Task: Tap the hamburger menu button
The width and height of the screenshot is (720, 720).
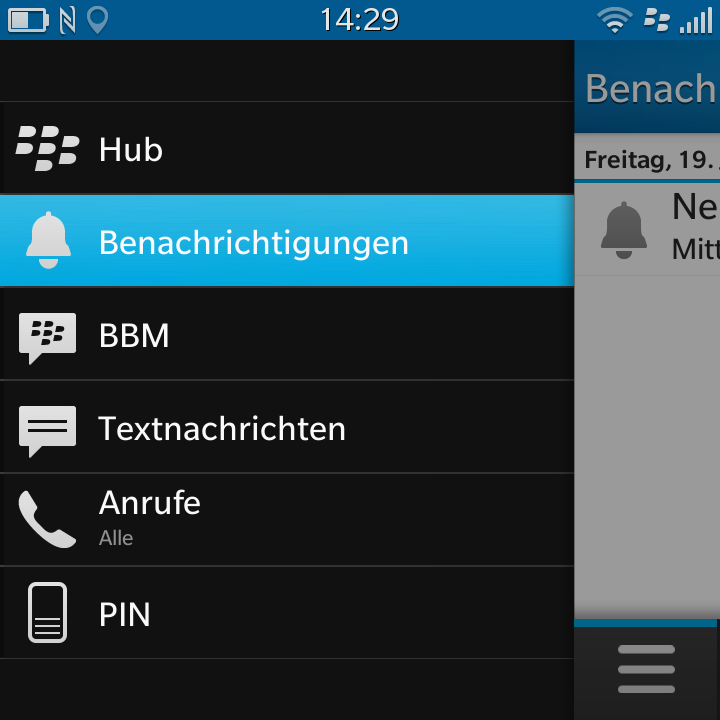Action: pos(646,668)
